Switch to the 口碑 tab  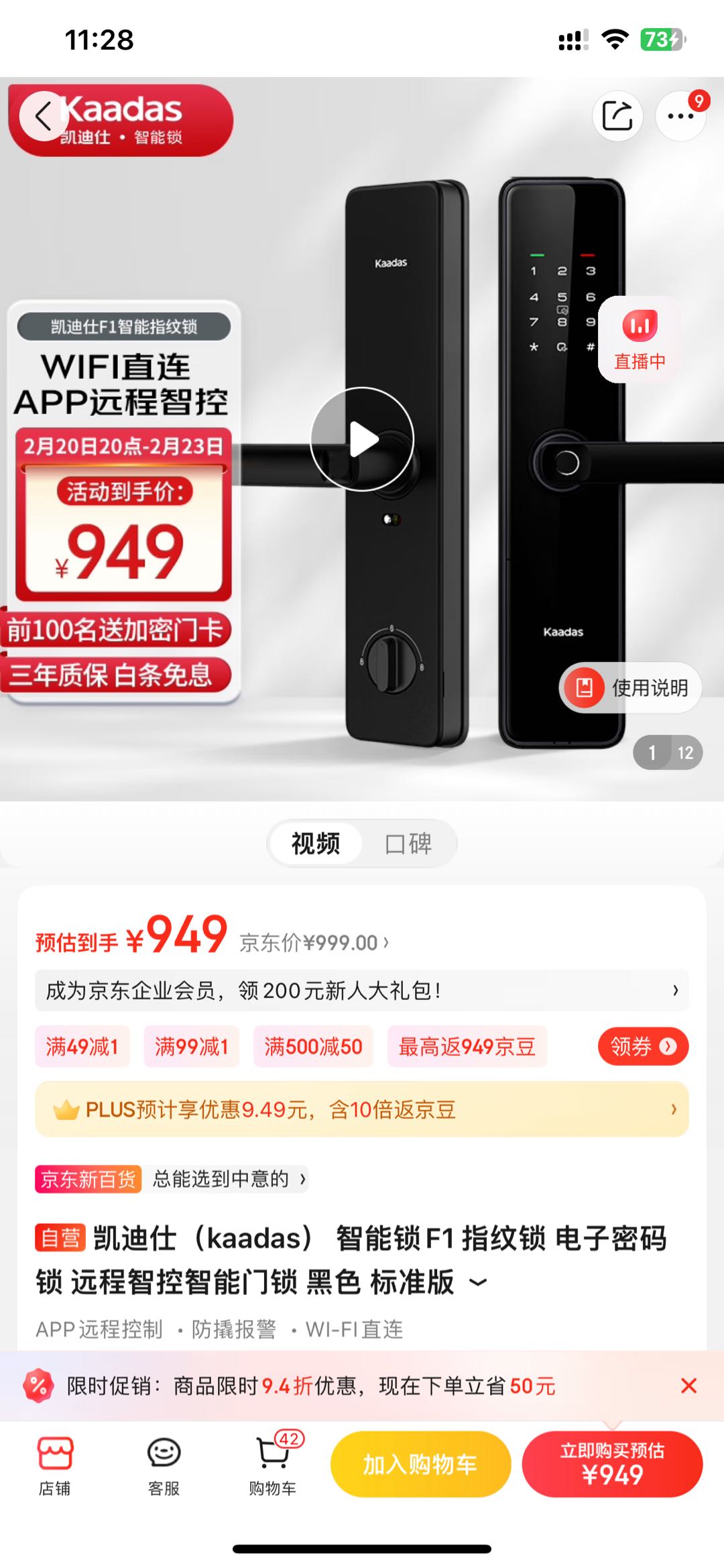coord(408,844)
